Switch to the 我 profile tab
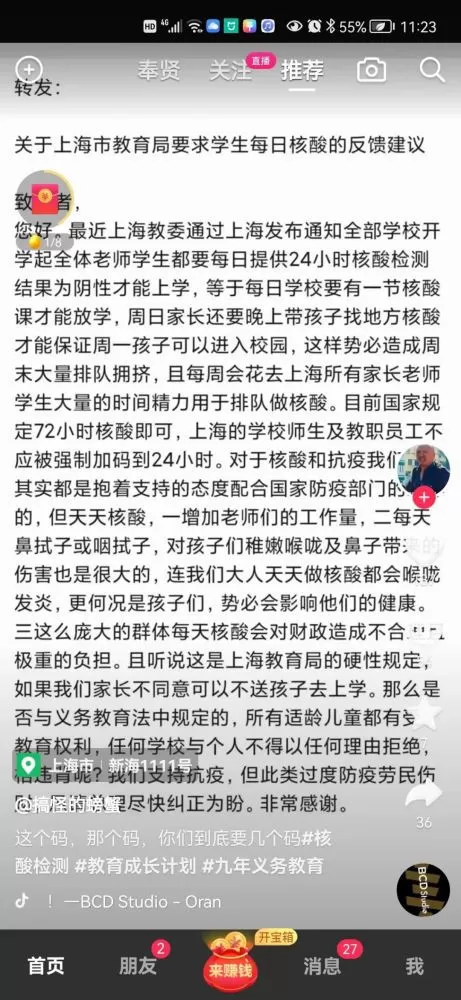 point(414,966)
